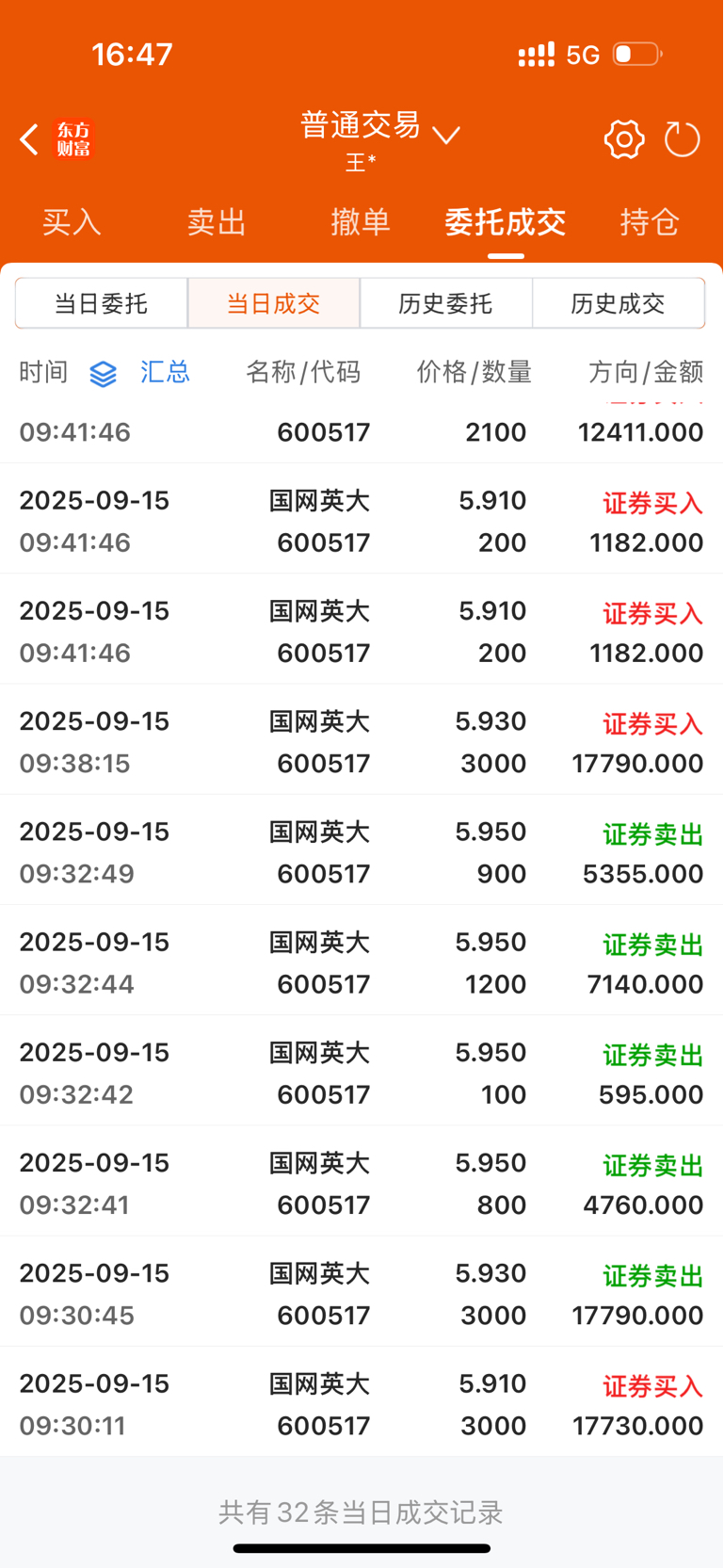Viewport: 724px width, 1568px height.
Task: Switch to the 撤单 tab
Action: tap(361, 222)
